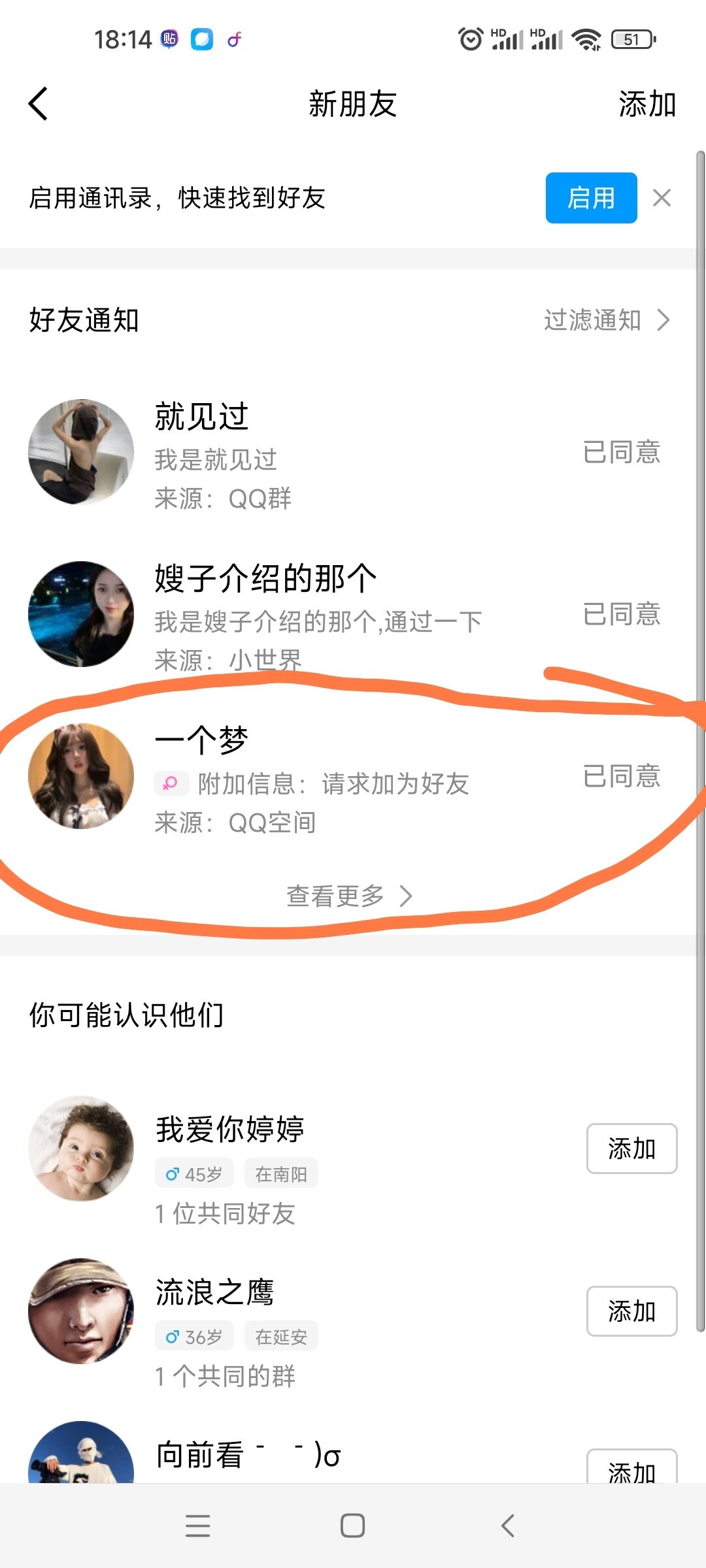Add 向前看 as a friend
This screenshot has width=706, height=1568.
(631, 1470)
